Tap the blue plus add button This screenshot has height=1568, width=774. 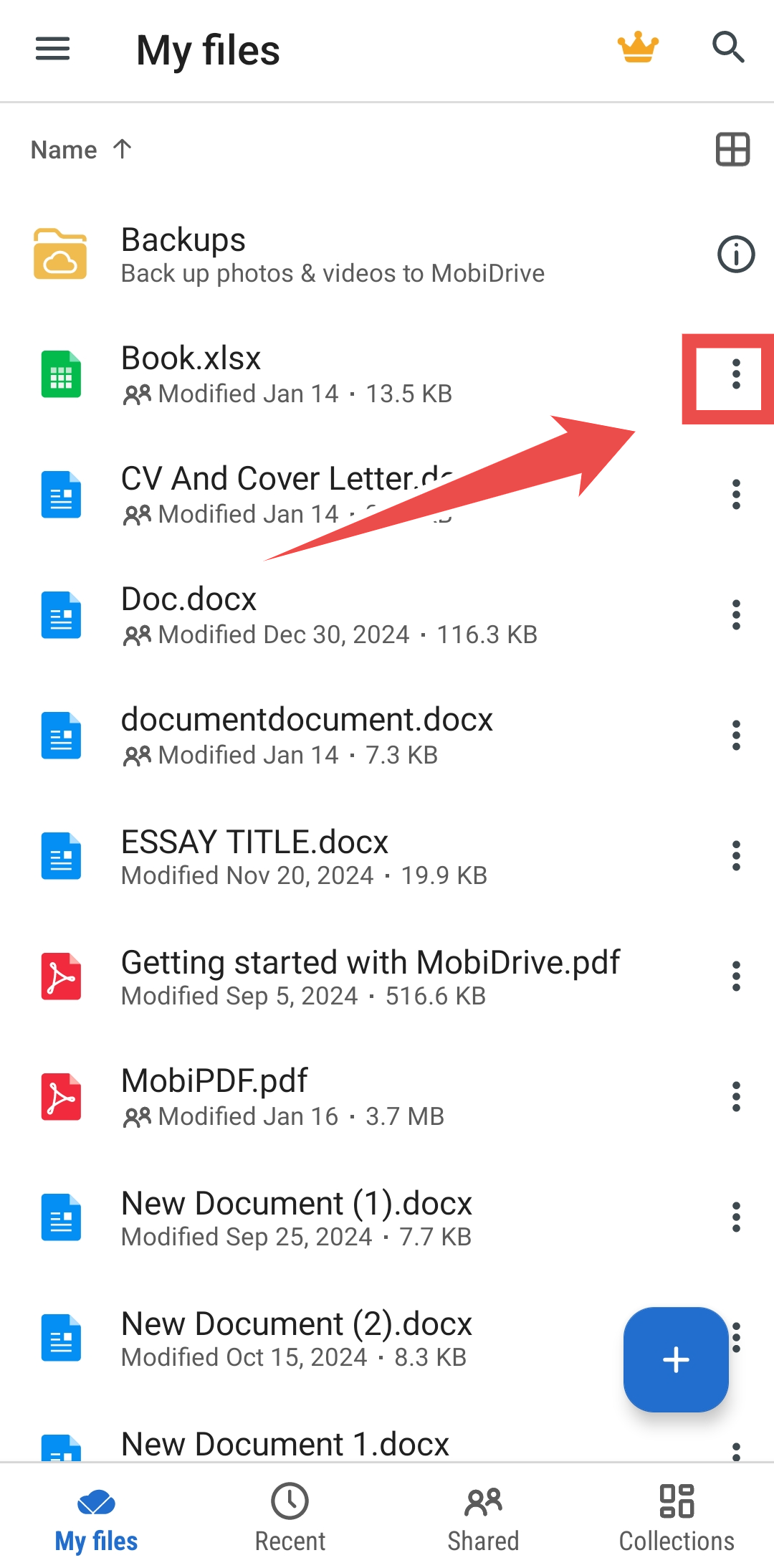pos(676,1359)
